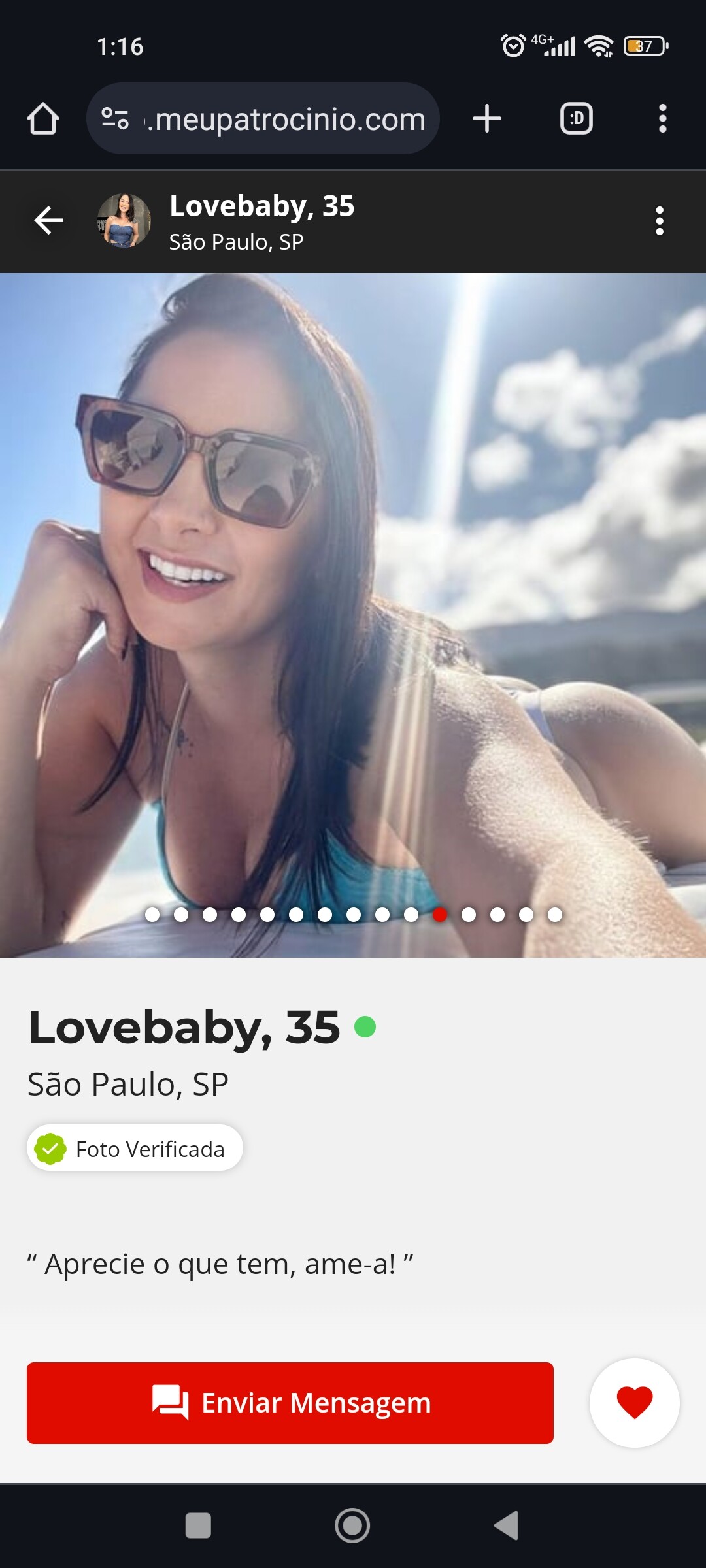Open Lovebaby's profile options menu
The image size is (706, 1568).
(659, 221)
